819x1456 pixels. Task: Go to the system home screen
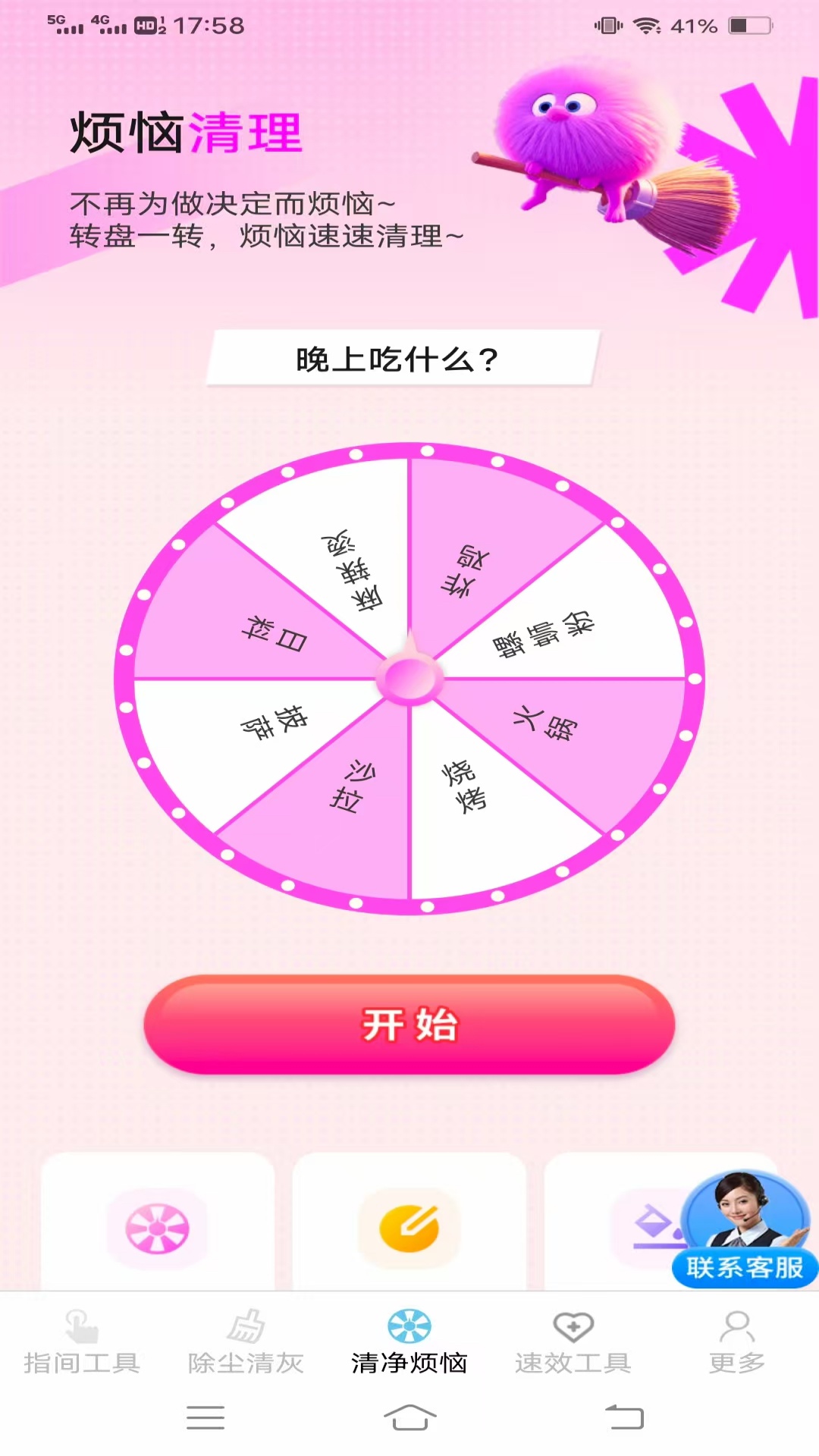coord(409,1417)
